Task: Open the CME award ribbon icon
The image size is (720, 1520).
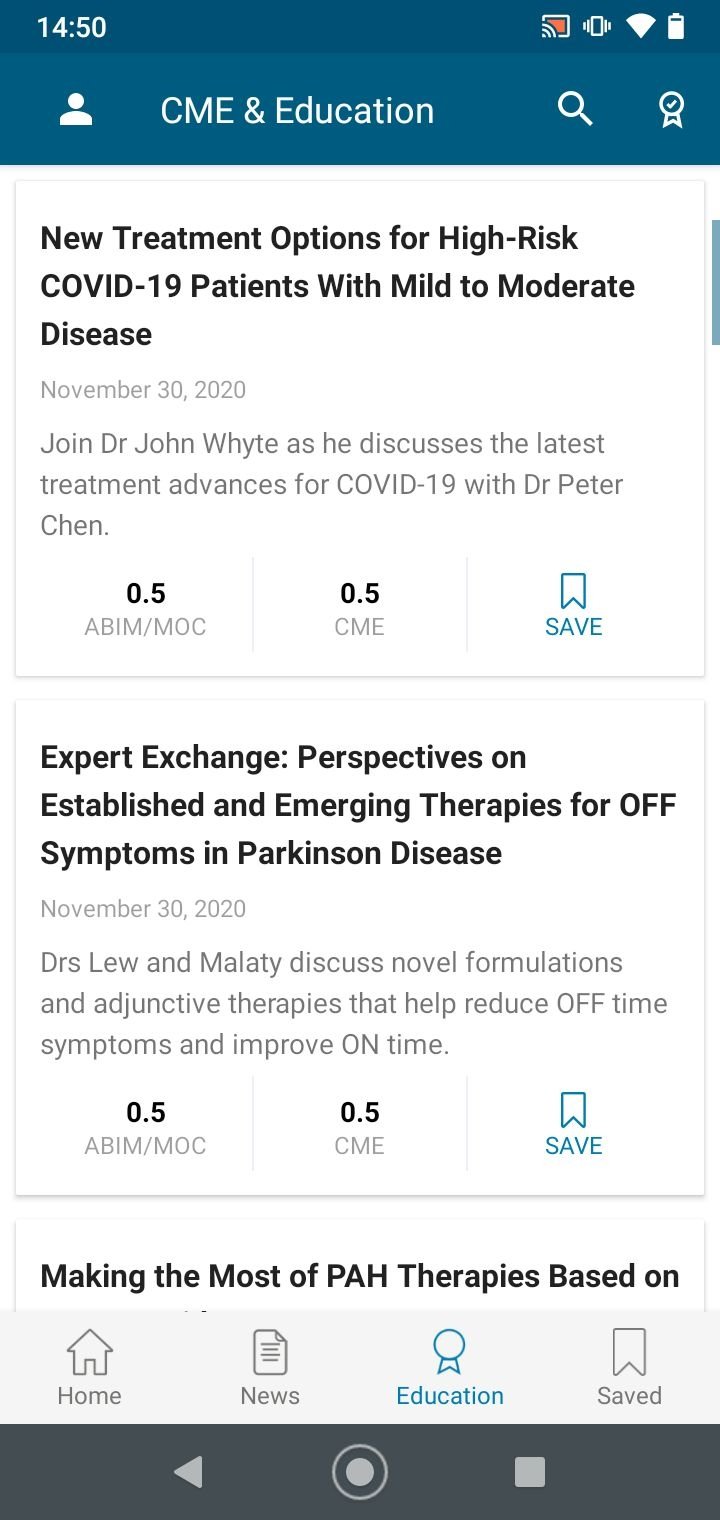Action: coord(672,110)
